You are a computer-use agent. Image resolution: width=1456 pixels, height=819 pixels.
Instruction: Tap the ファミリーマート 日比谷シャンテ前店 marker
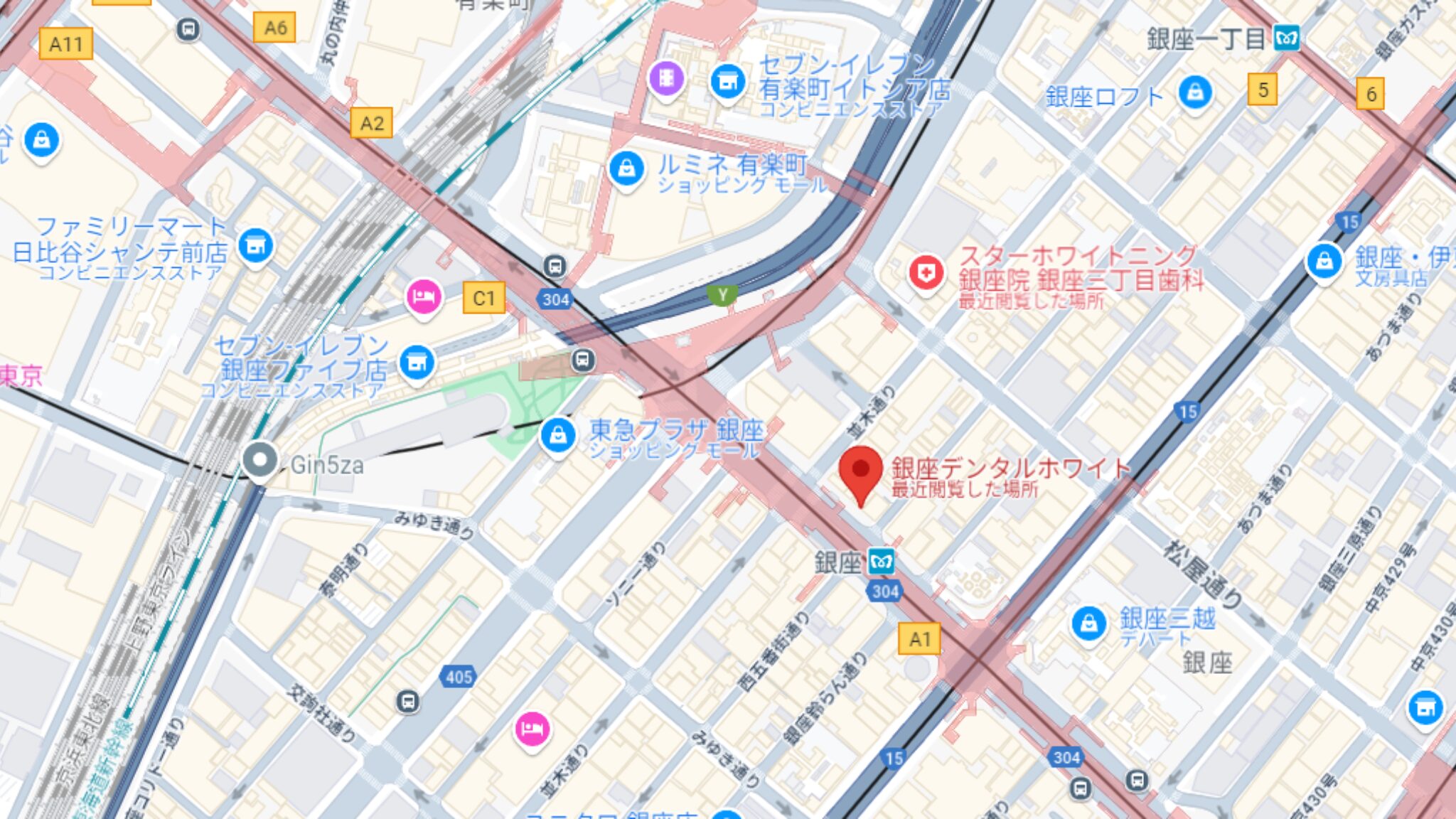click(255, 246)
